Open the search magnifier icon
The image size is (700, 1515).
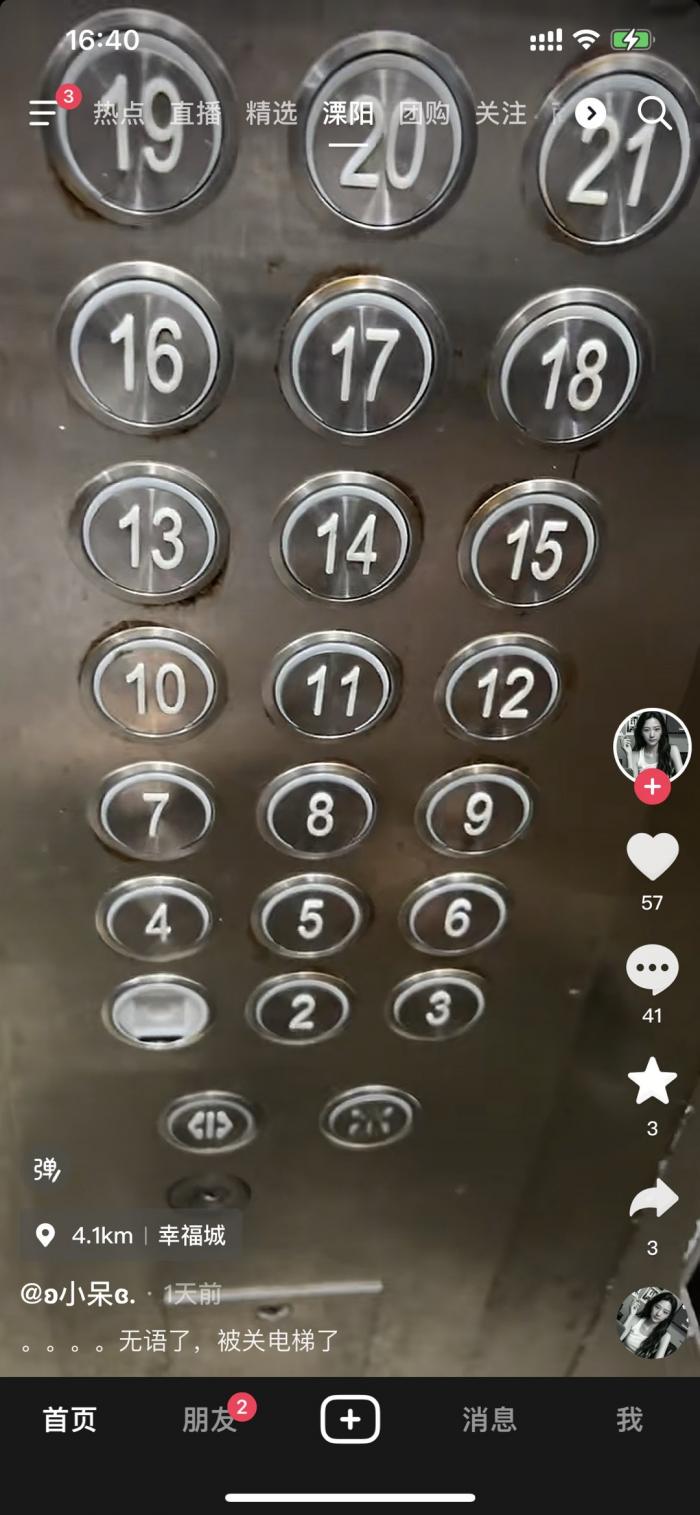tap(654, 114)
